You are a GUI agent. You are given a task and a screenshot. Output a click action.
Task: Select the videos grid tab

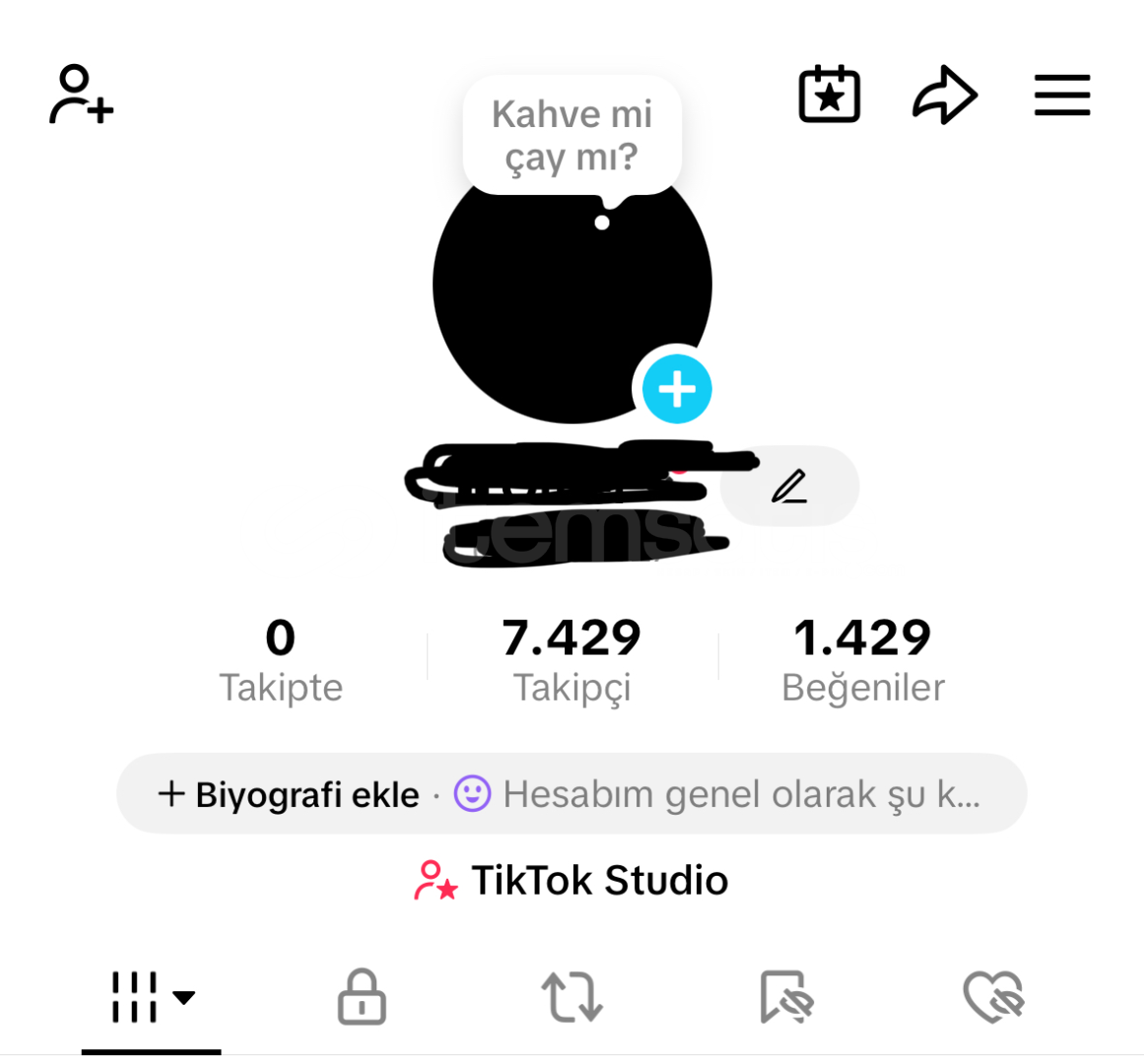click(x=151, y=997)
